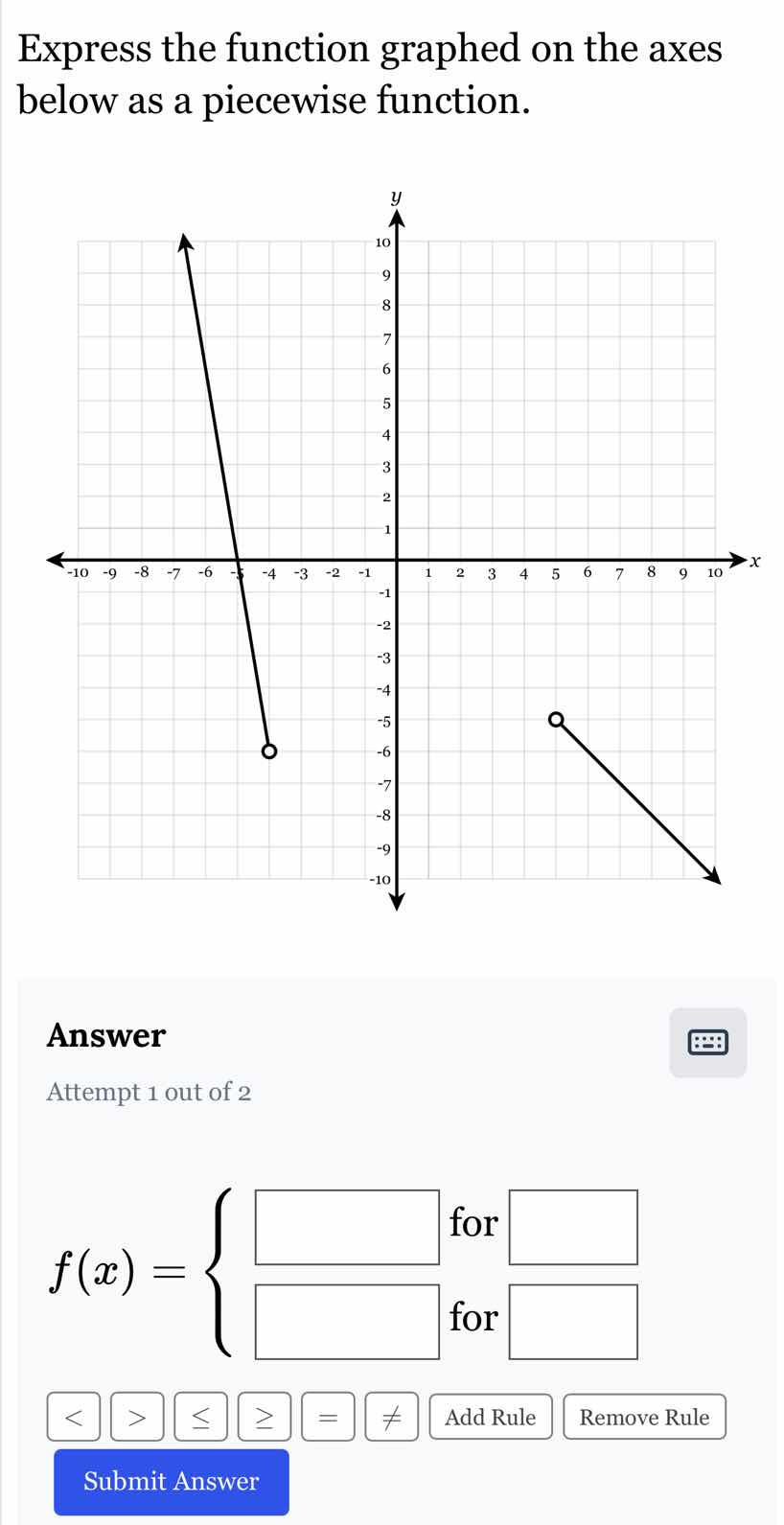Insert the less-than-or-equal-to symbol
Screen dimensions: 784x1525
(x=200, y=1417)
